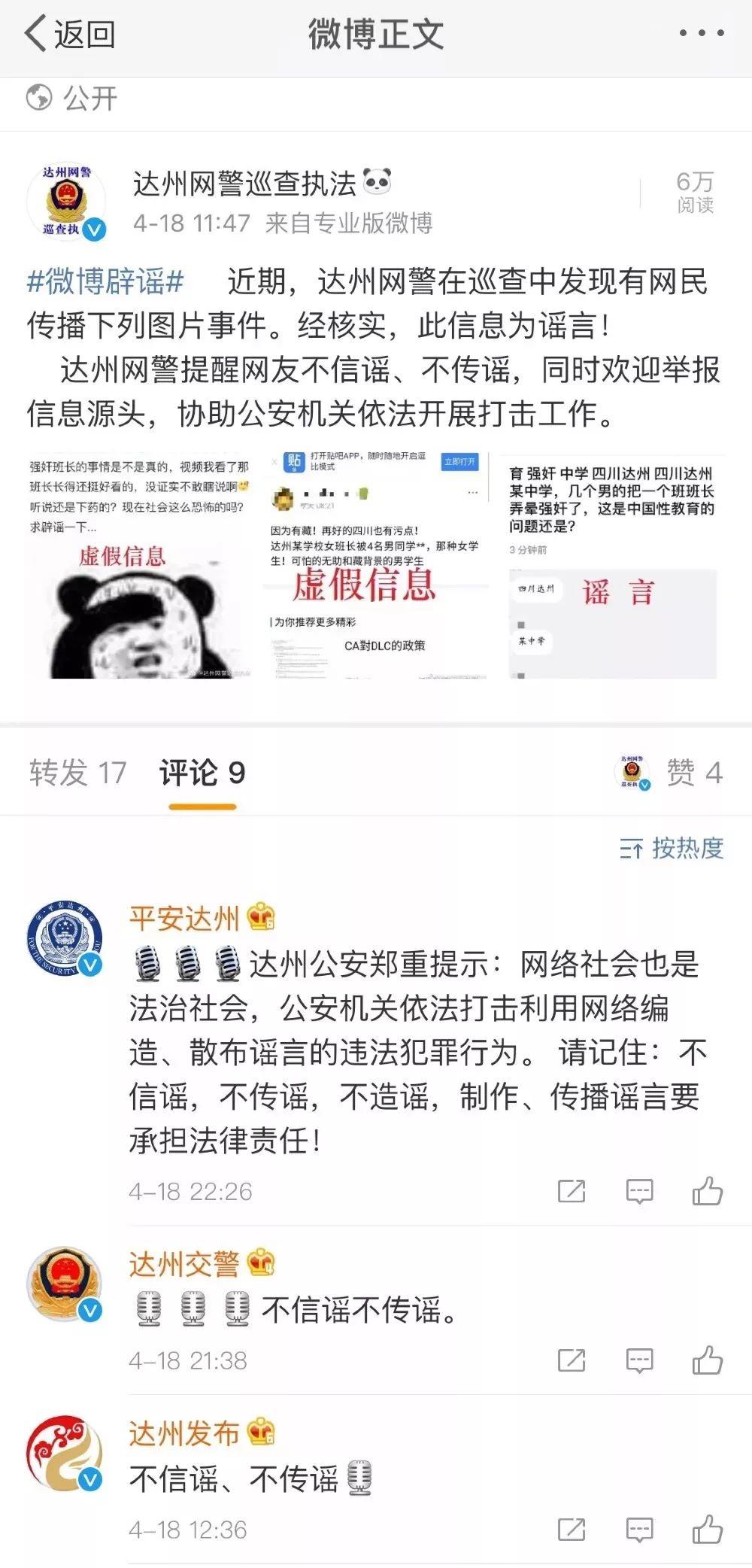752x1568 pixels.
Task: Like the comment by 平安达州
Action: point(707,1191)
